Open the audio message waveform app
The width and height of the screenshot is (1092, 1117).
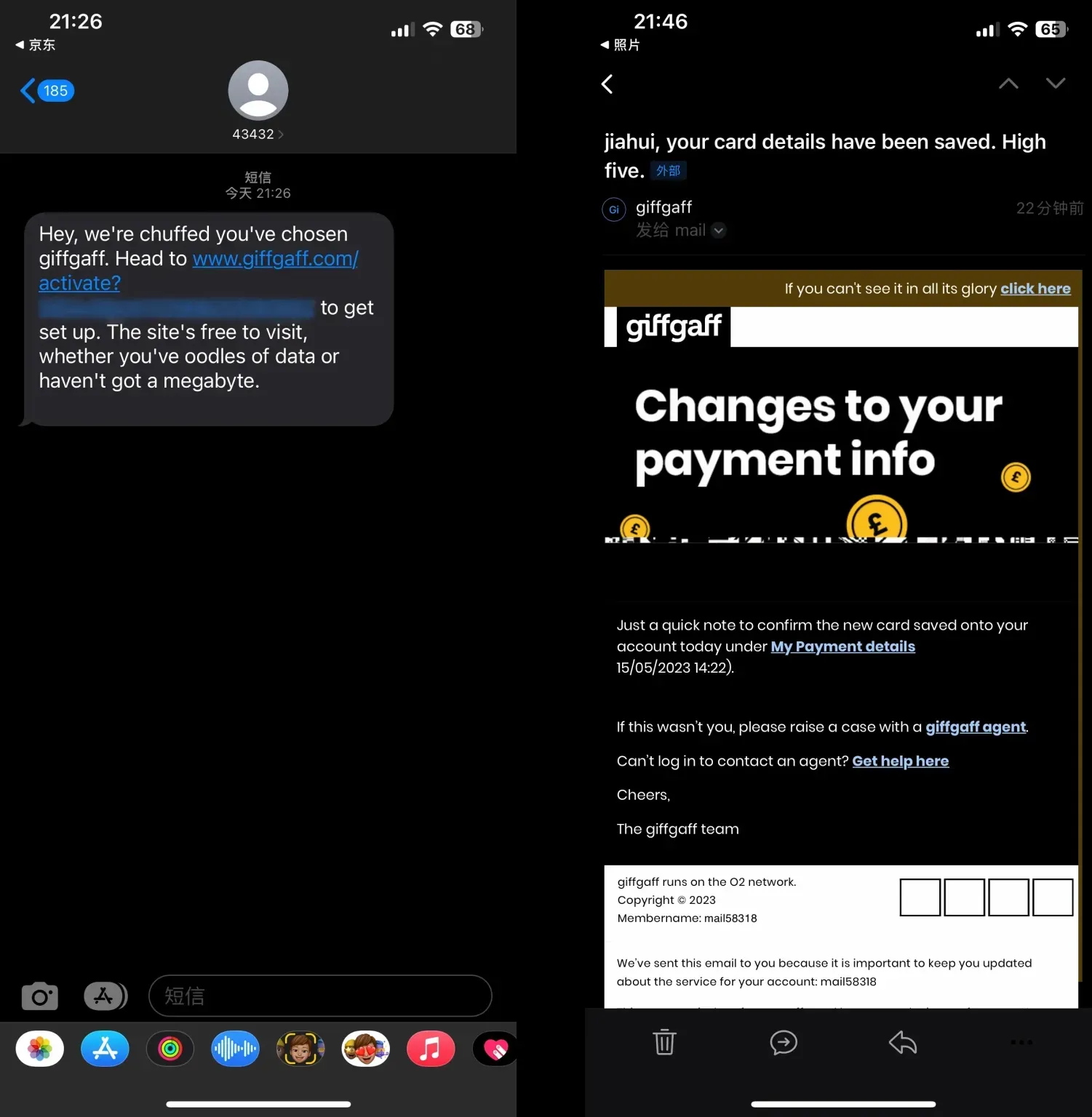point(235,1049)
